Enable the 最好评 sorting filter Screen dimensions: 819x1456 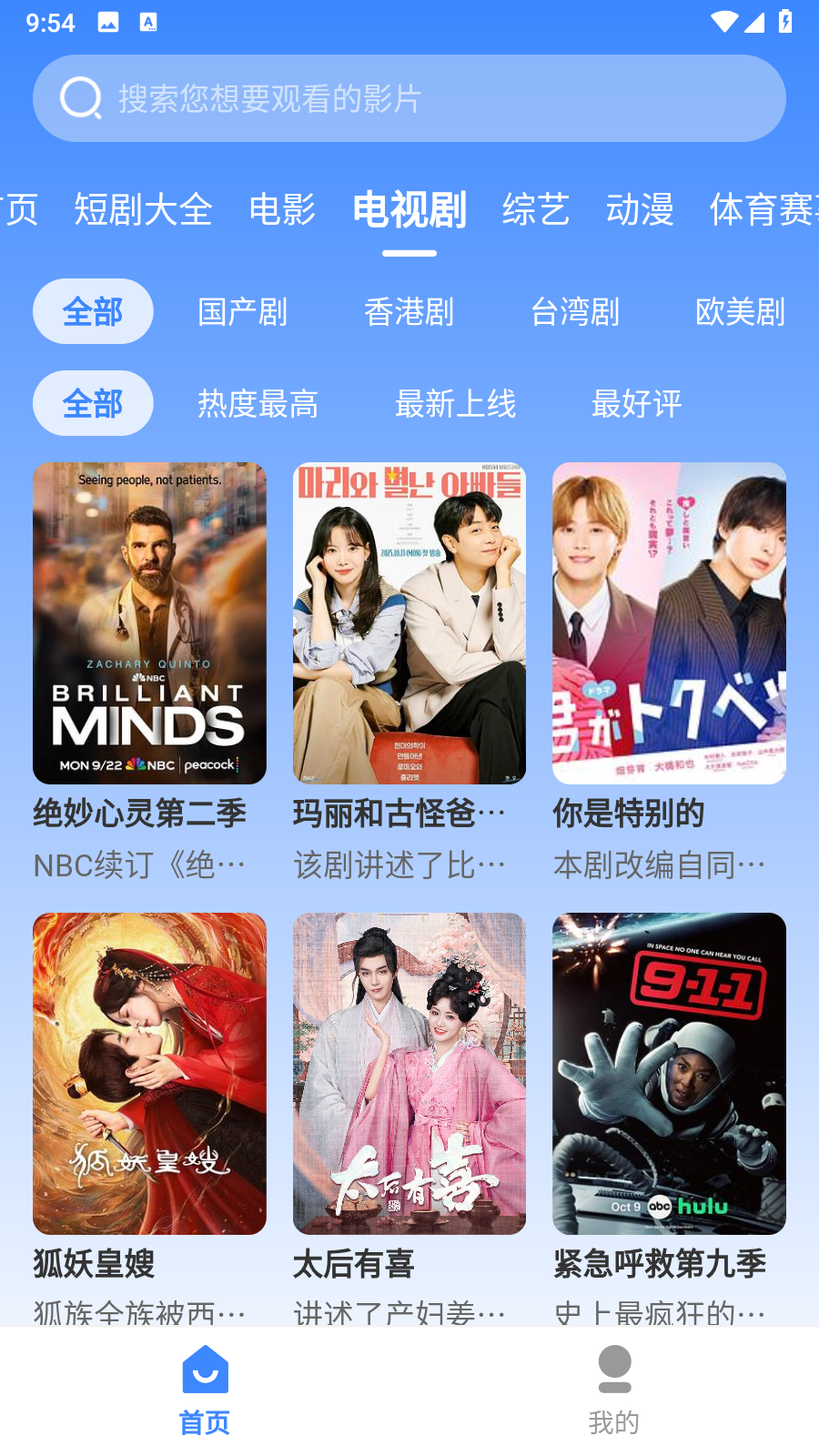point(638,403)
